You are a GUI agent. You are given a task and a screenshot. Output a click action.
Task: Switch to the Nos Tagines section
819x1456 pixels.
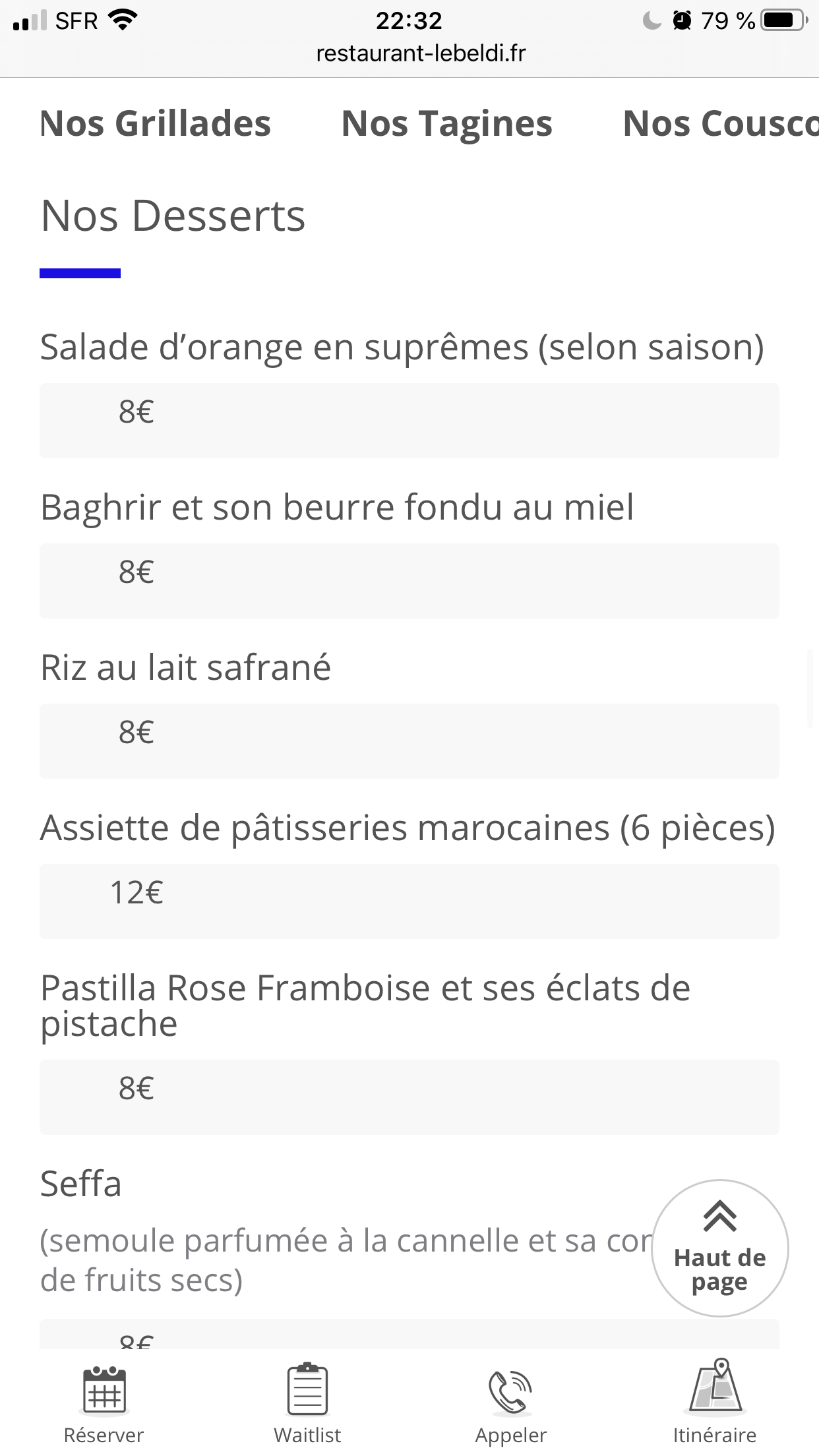446,124
